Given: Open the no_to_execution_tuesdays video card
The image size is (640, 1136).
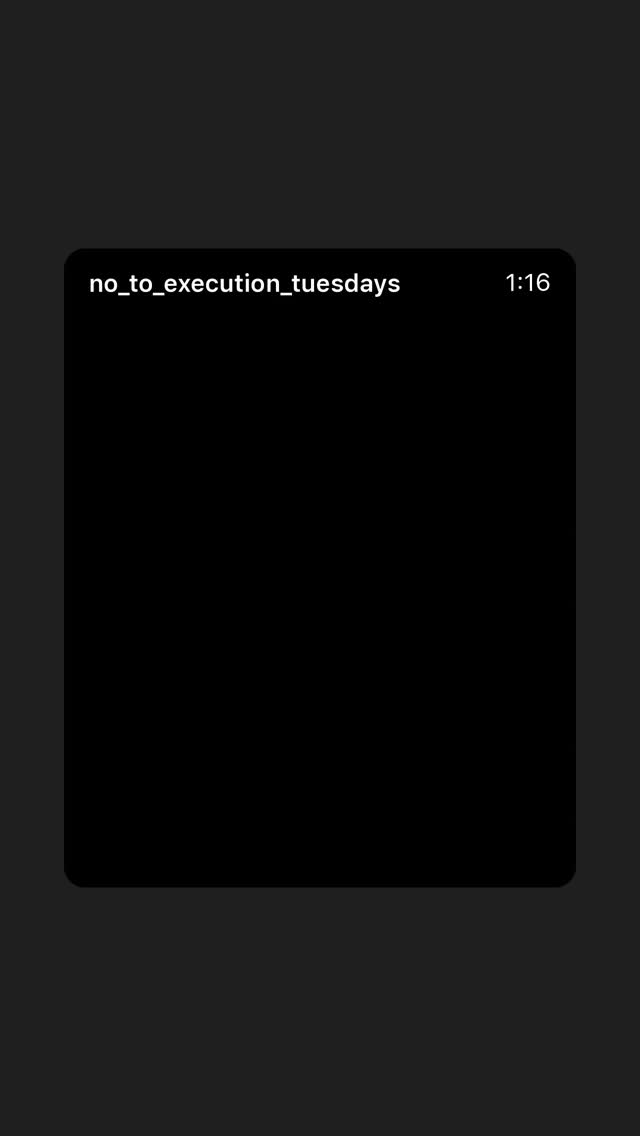Looking at the screenshot, I should [x=320, y=567].
